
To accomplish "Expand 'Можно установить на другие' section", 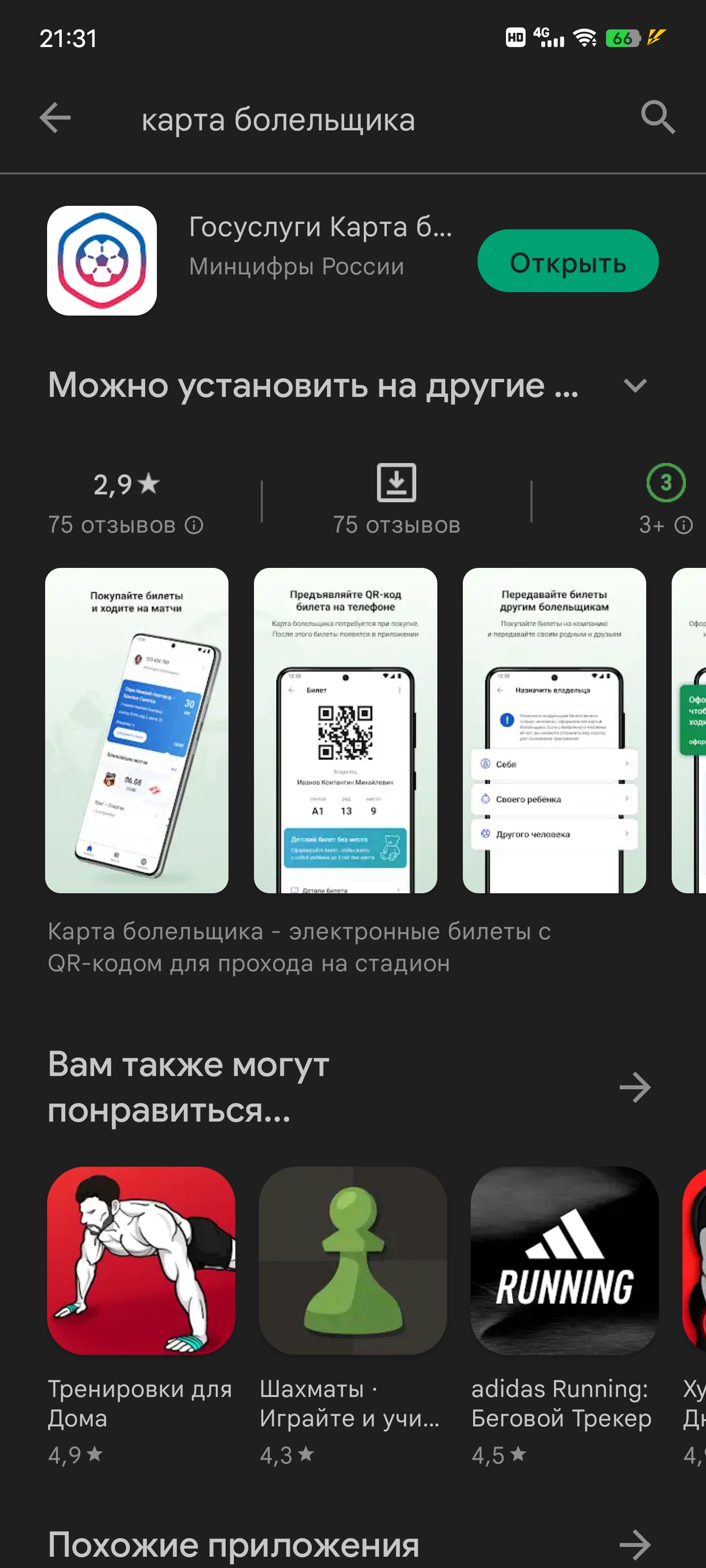I will pyautogui.click(x=635, y=385).
